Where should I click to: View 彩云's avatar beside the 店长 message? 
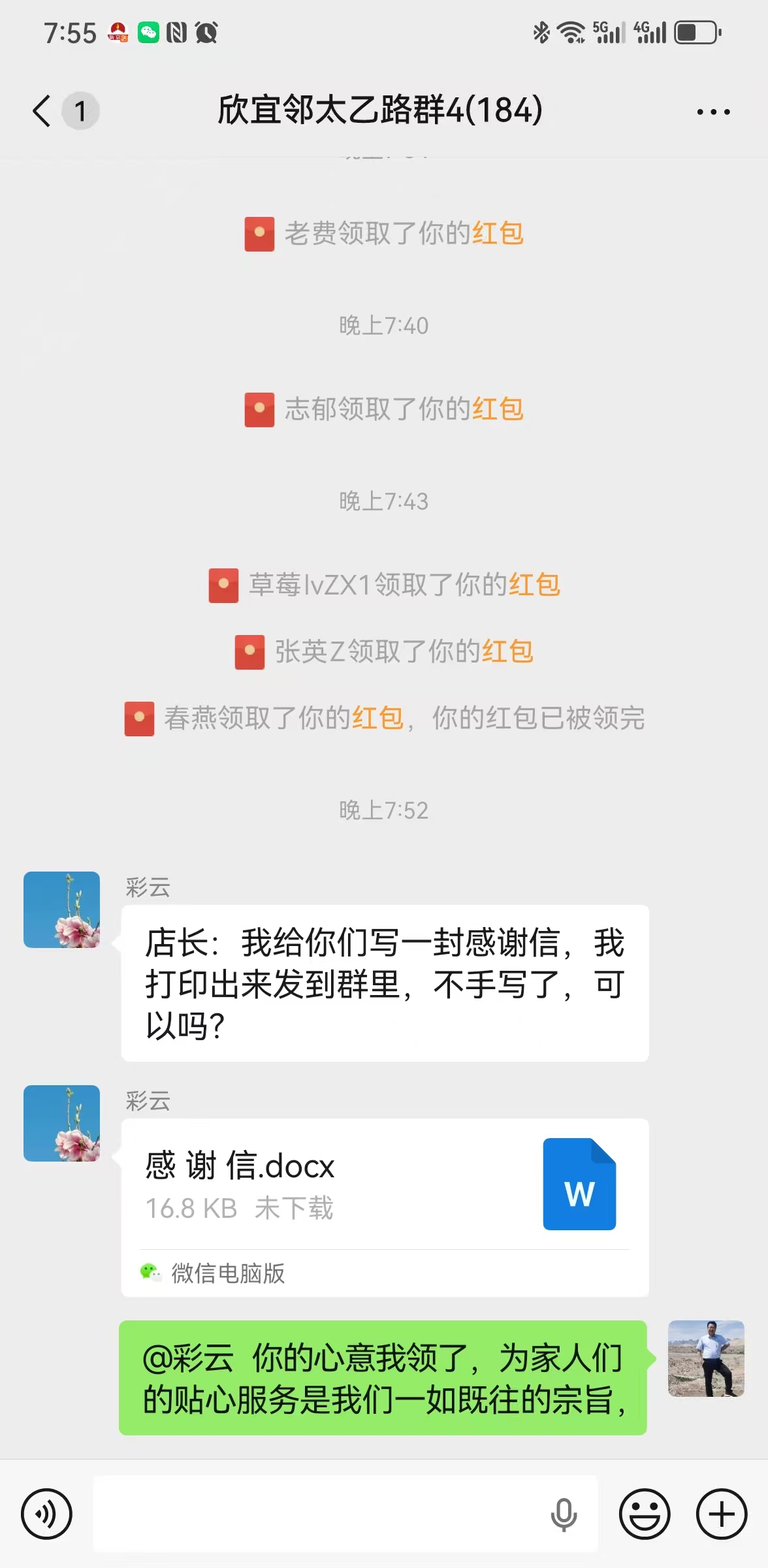(62, 909)
